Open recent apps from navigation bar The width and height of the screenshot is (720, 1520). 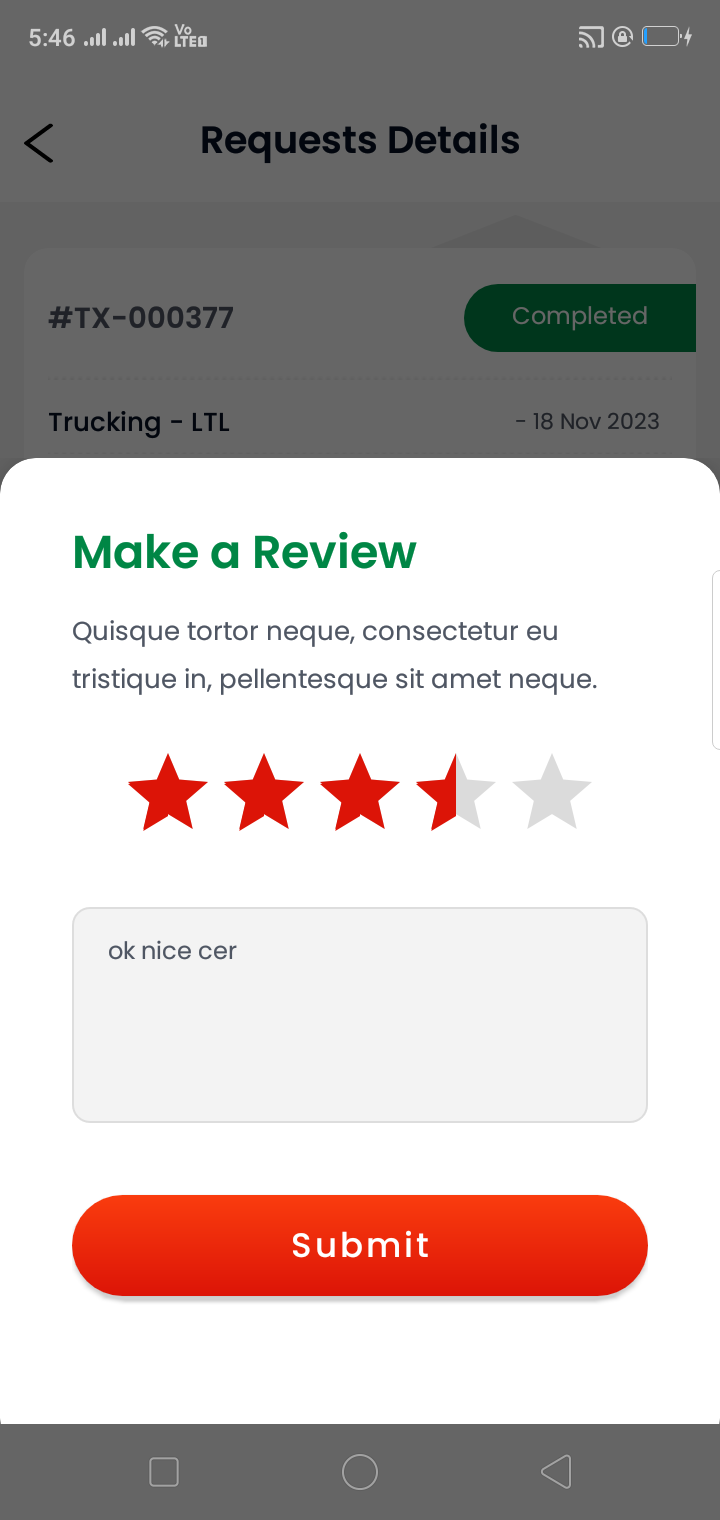164,1472
